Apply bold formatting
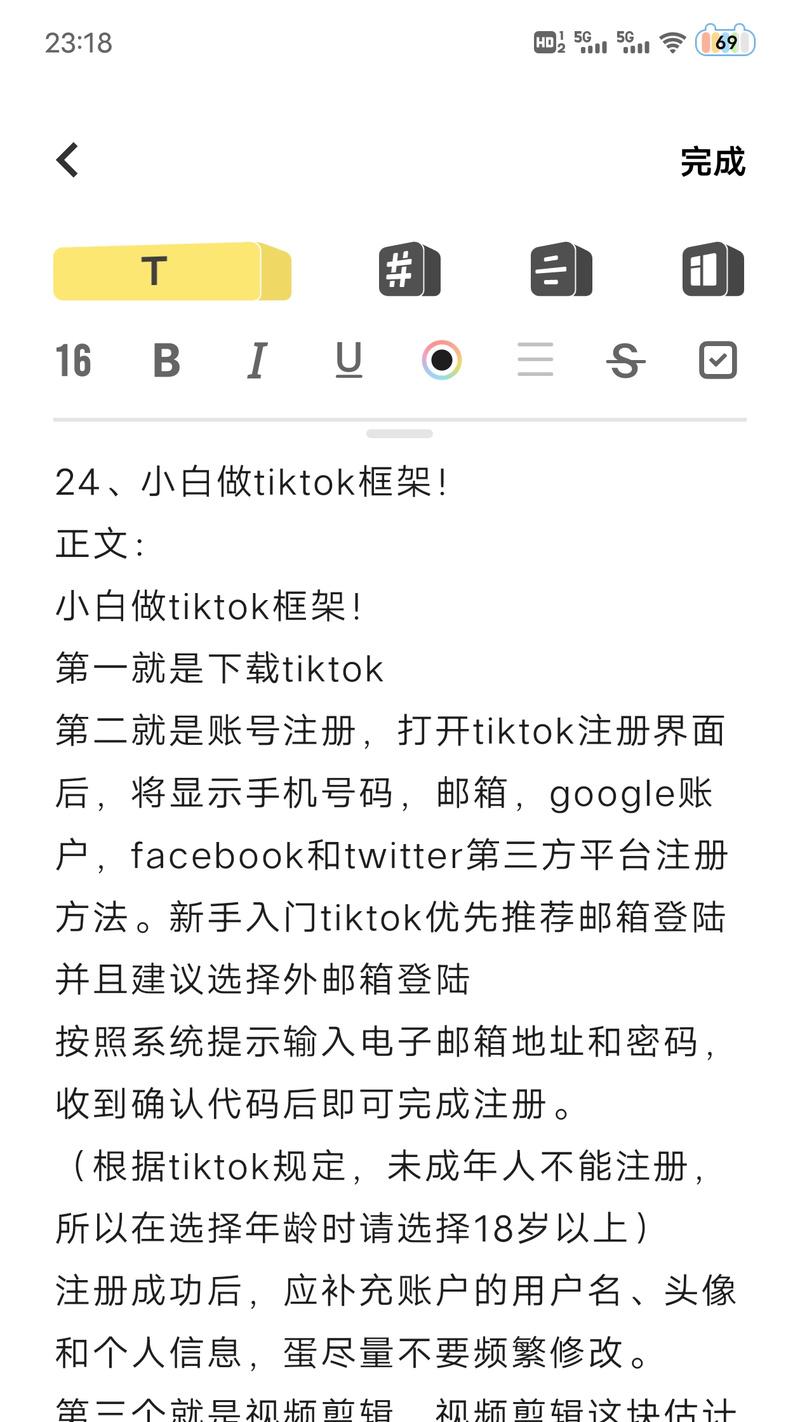The image size is (800, 1422). (166, 361)
